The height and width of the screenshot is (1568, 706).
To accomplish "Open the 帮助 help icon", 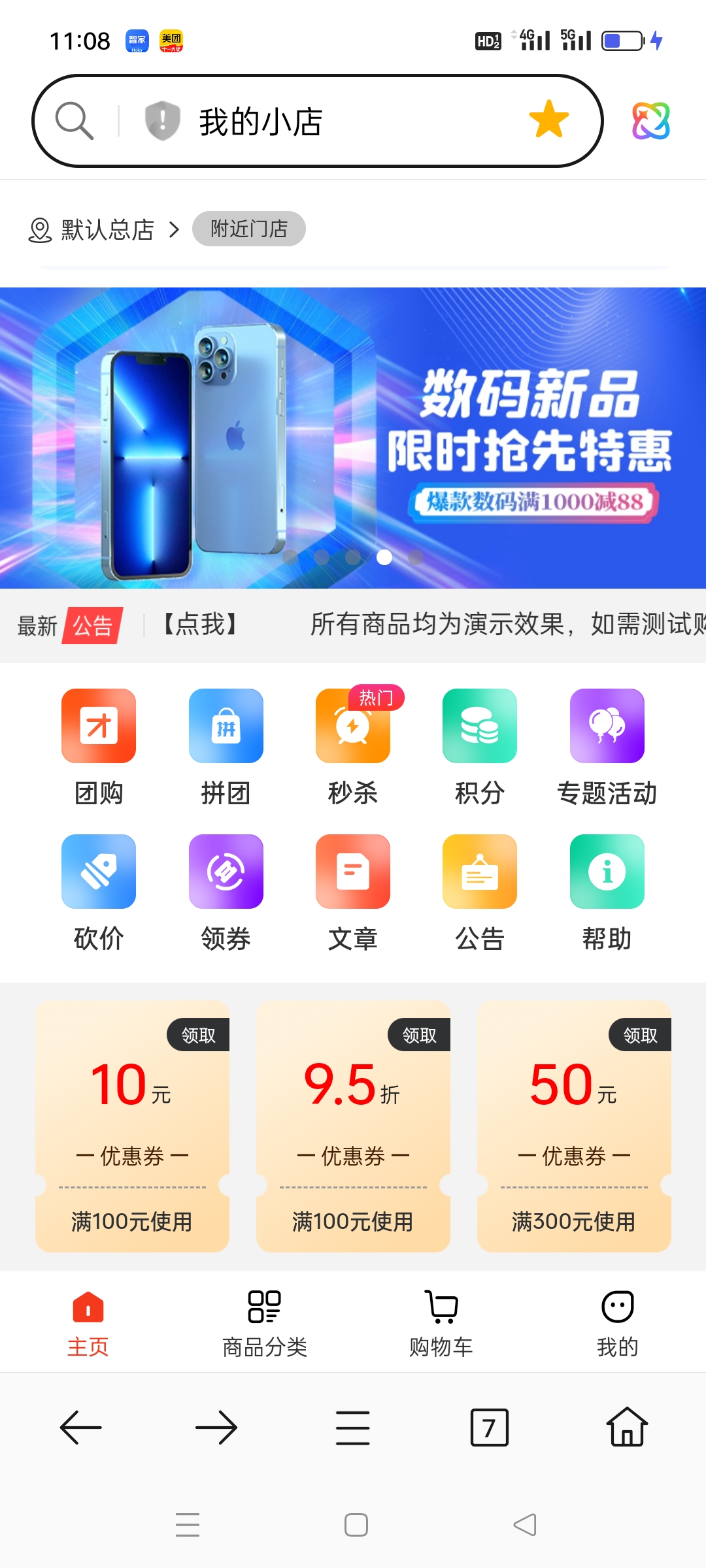I will [x=606, y=872].
